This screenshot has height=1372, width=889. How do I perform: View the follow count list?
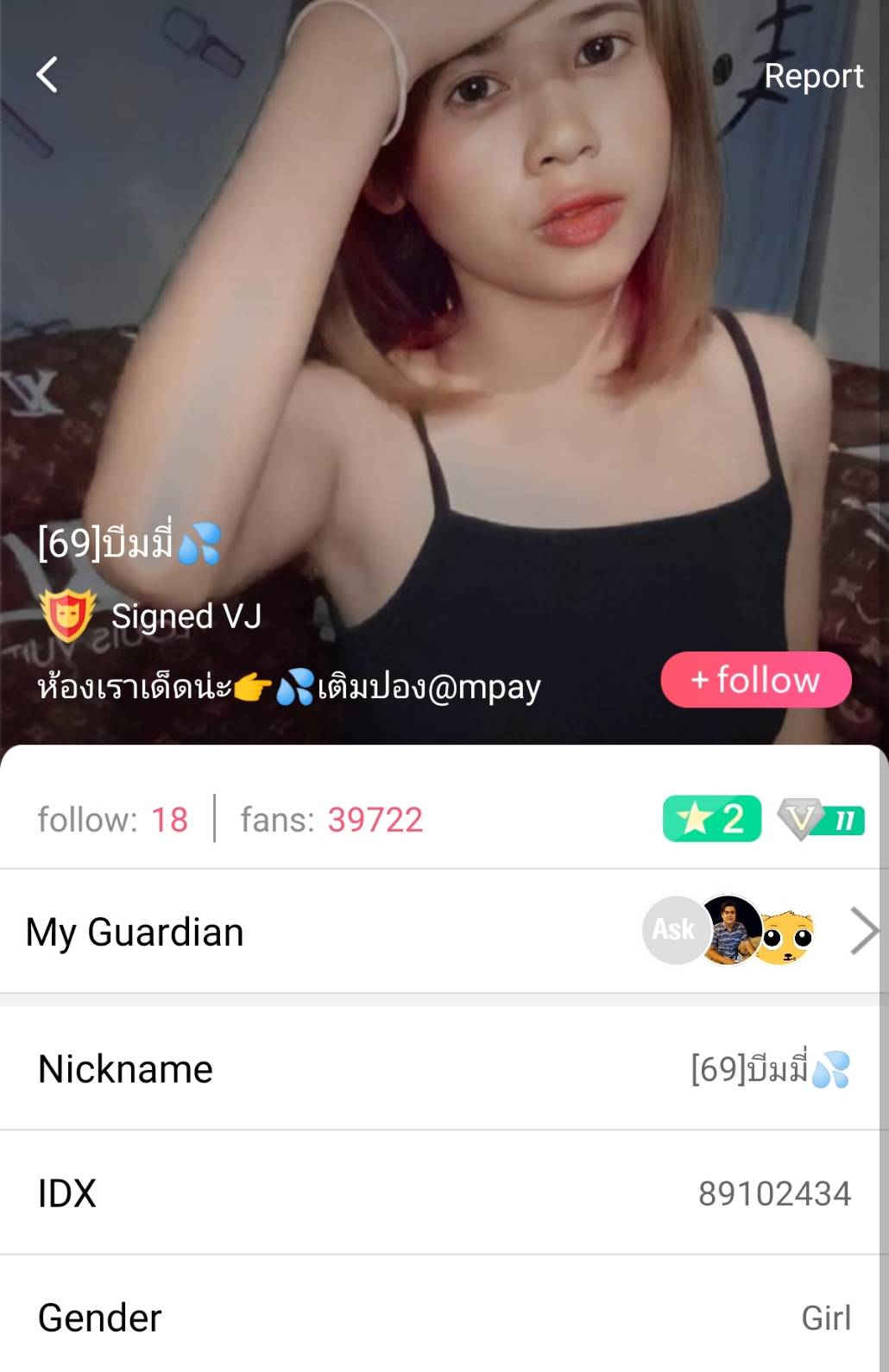click(x=113, y=819)
